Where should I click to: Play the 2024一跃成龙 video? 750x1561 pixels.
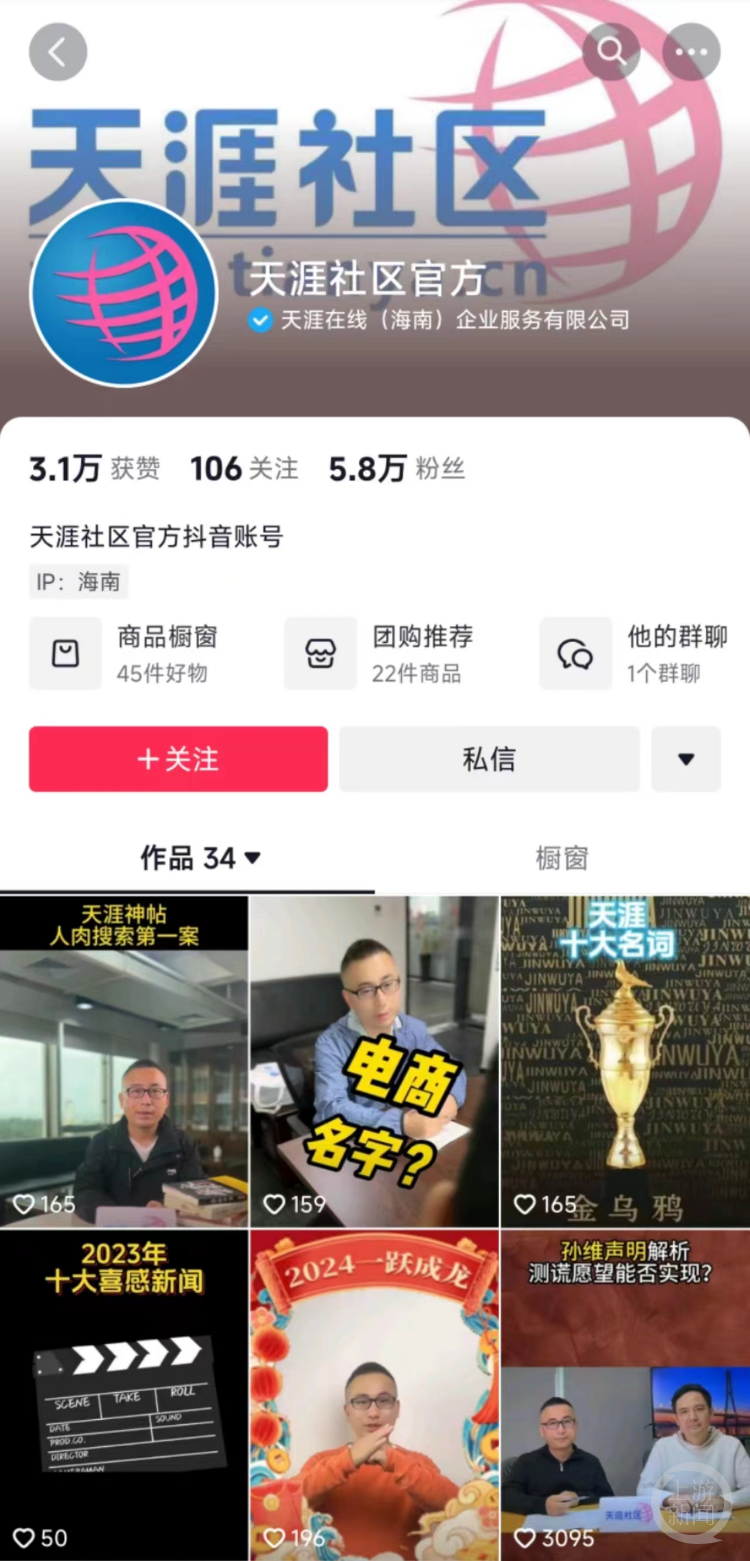374,1395
